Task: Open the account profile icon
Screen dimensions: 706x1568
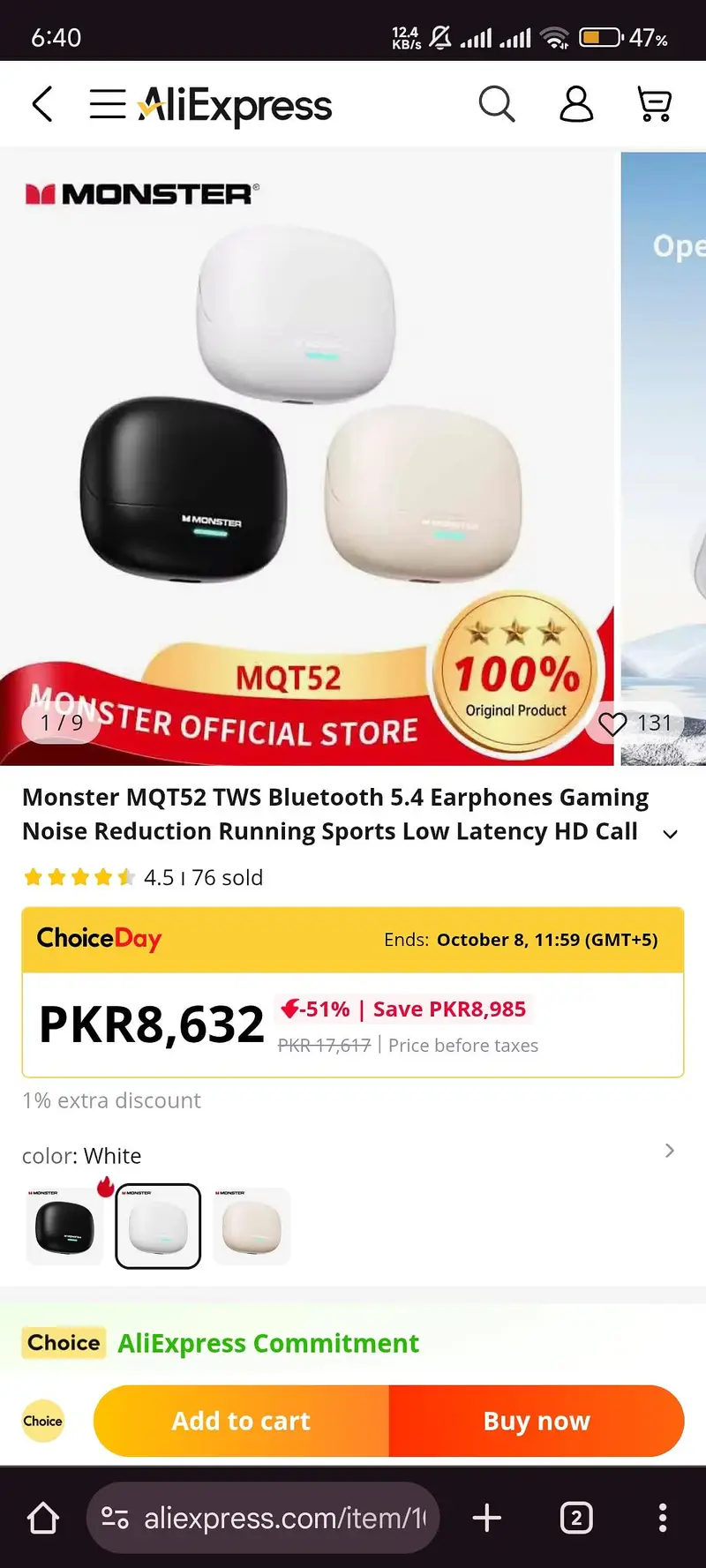Action: pyautogui.click(x=576, y=104)
